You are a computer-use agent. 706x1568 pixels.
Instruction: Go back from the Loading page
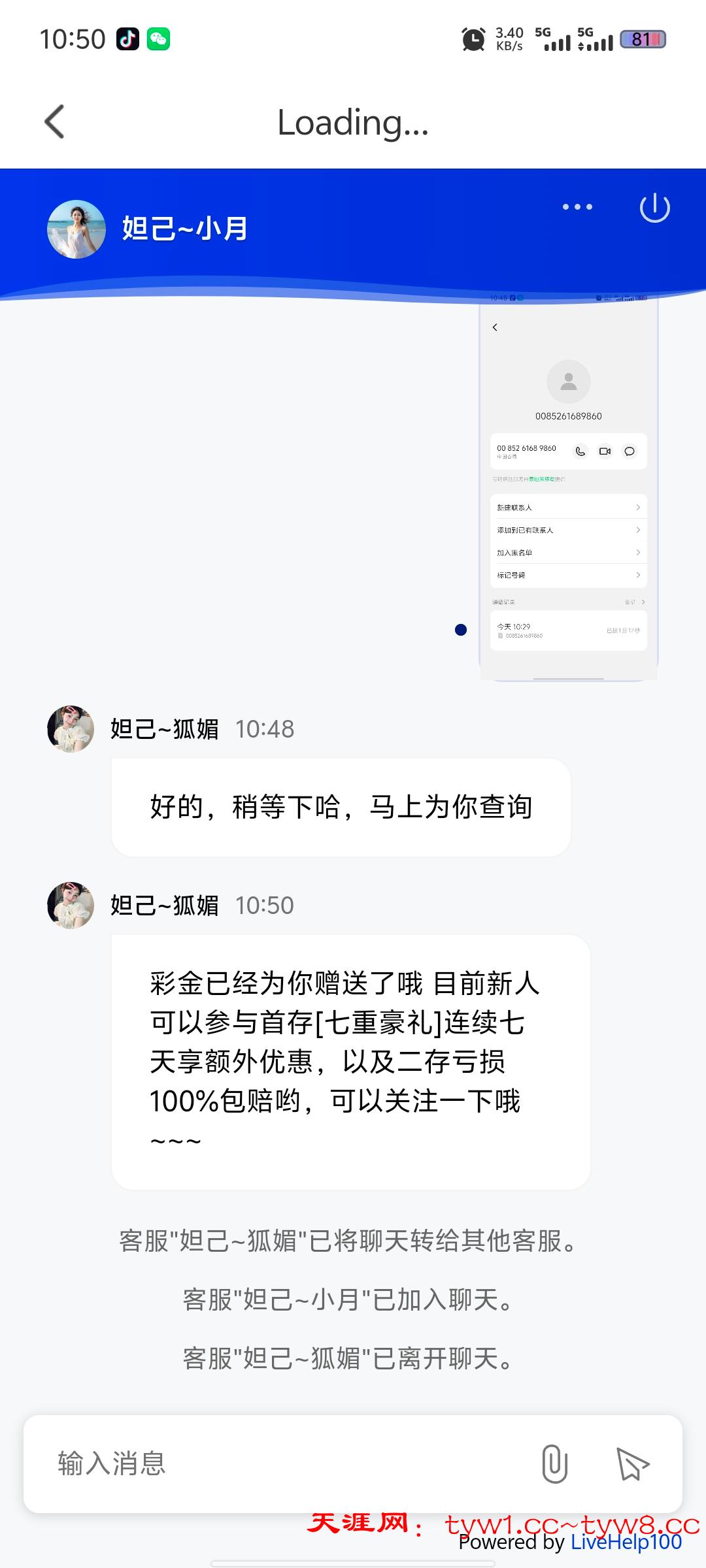(55, 122)
